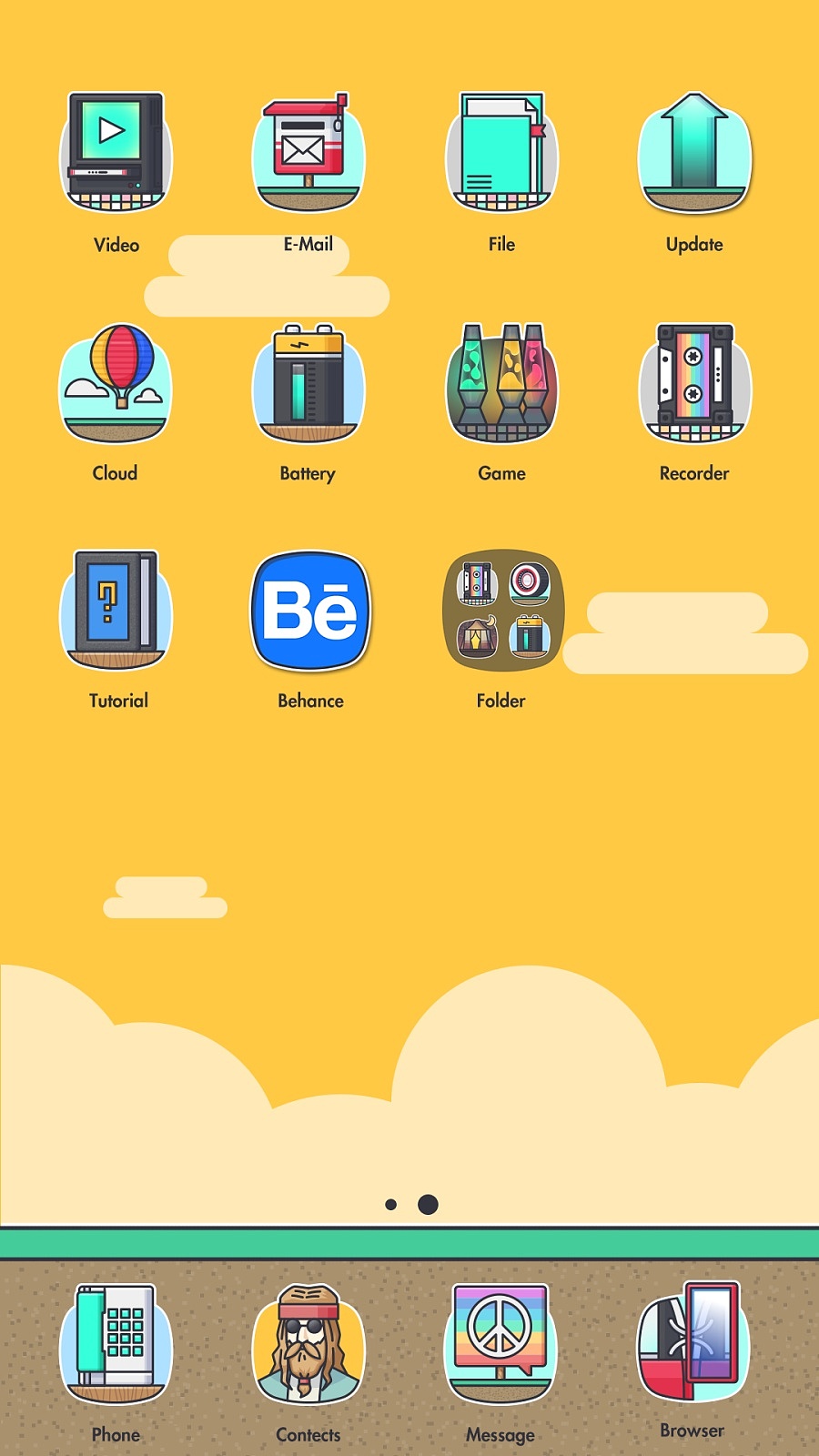819x1456 pixels.
Task: Select the first page indicator dot
Action: tap(391, 1205)
